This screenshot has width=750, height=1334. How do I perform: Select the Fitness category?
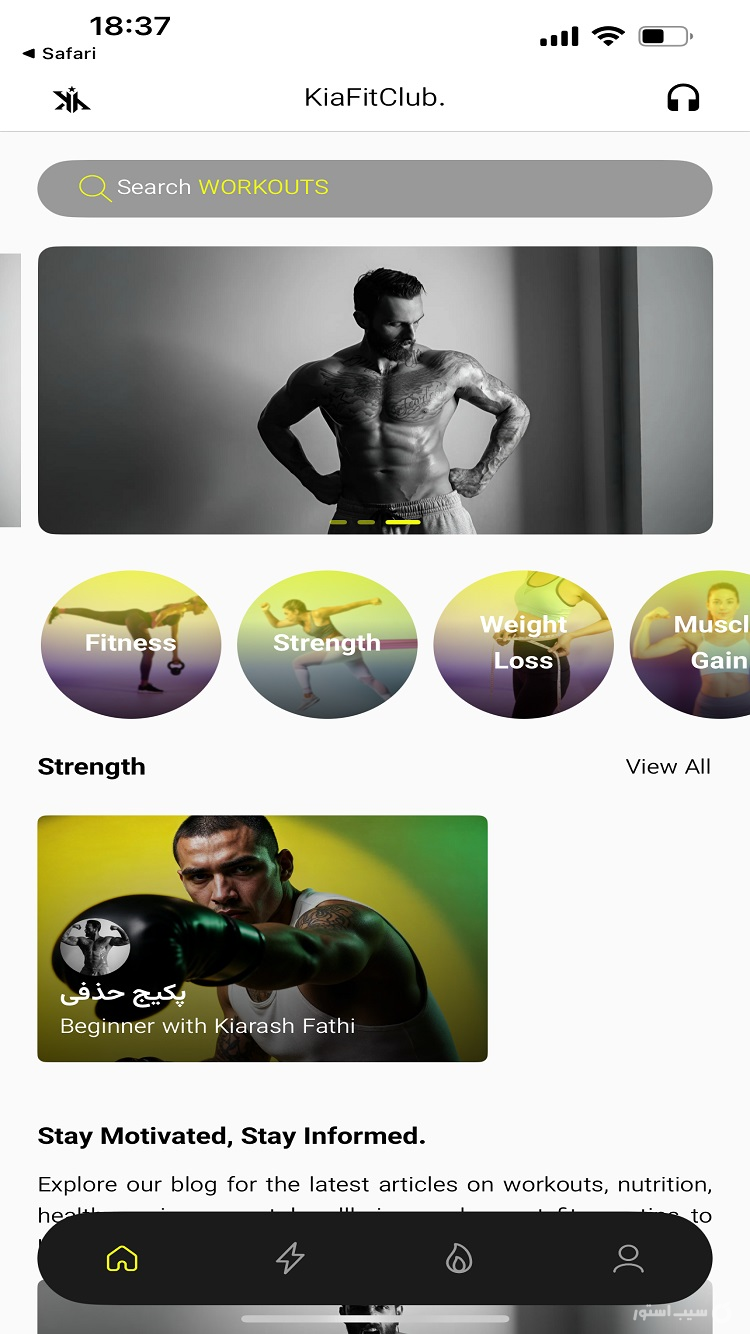click(x=131, y=644)
